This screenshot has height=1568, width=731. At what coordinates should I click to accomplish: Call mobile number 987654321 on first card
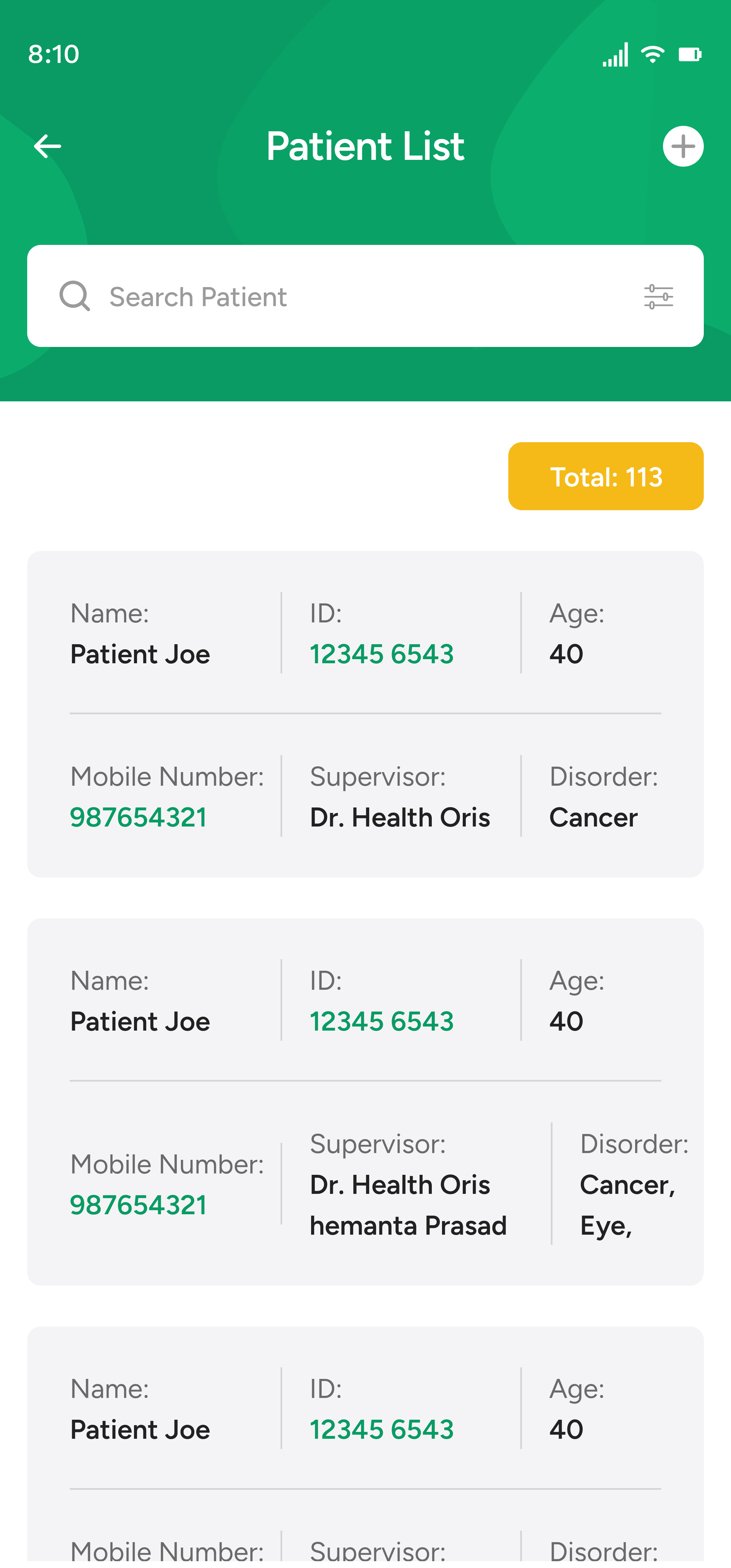(x=139, y=817)
